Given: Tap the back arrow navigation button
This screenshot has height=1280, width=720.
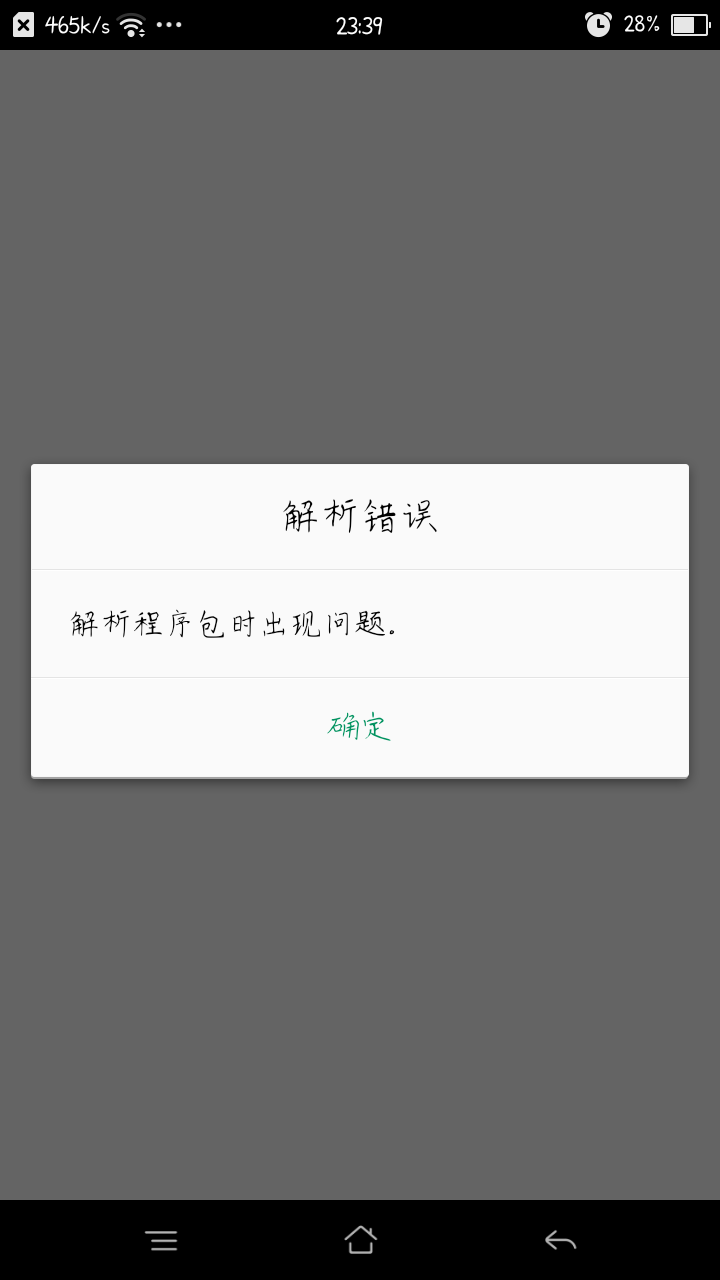Looking at the screenshot, I should [x=560, y=1240].
